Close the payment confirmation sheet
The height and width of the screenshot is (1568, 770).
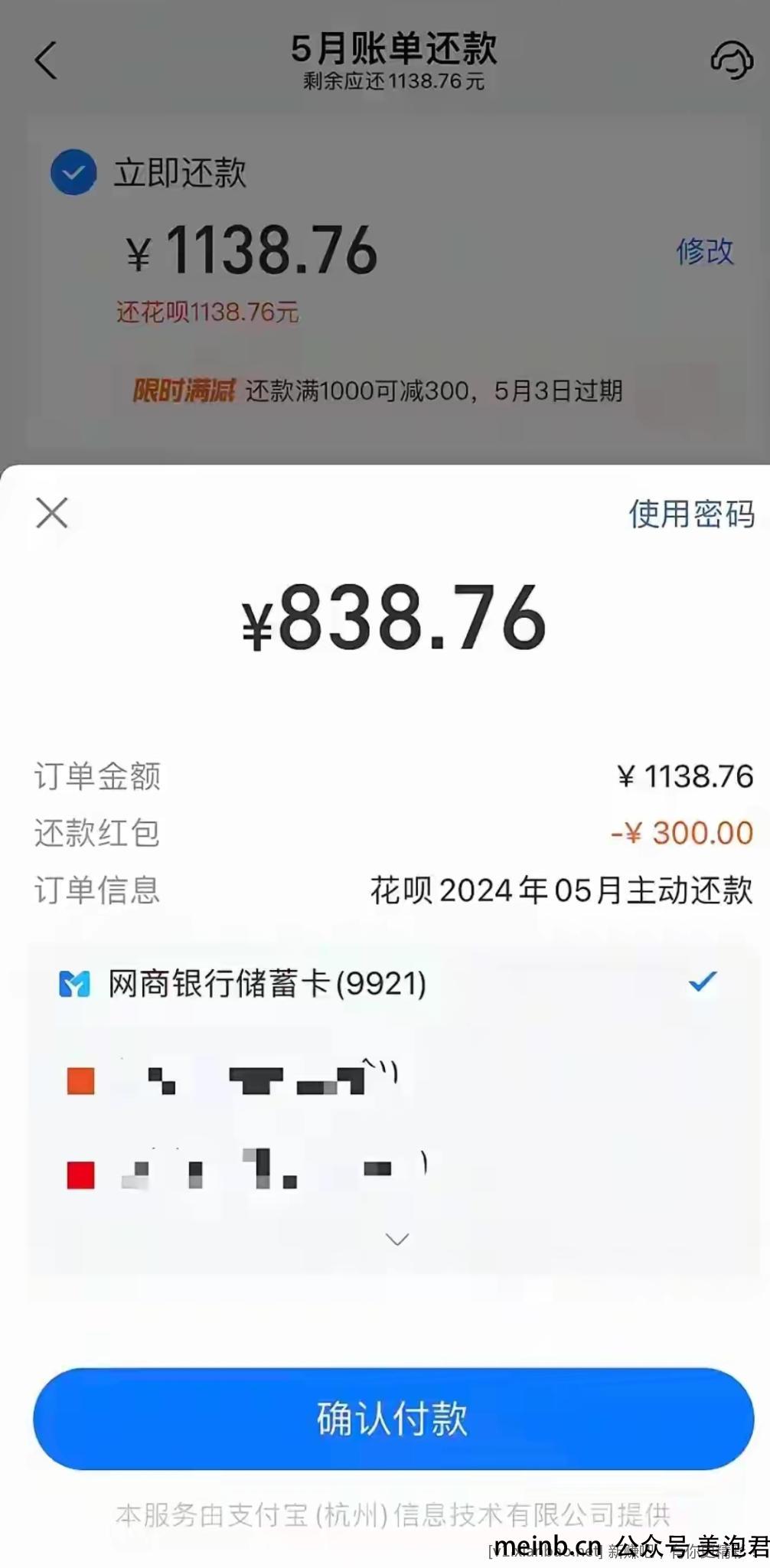coord(52,512)
